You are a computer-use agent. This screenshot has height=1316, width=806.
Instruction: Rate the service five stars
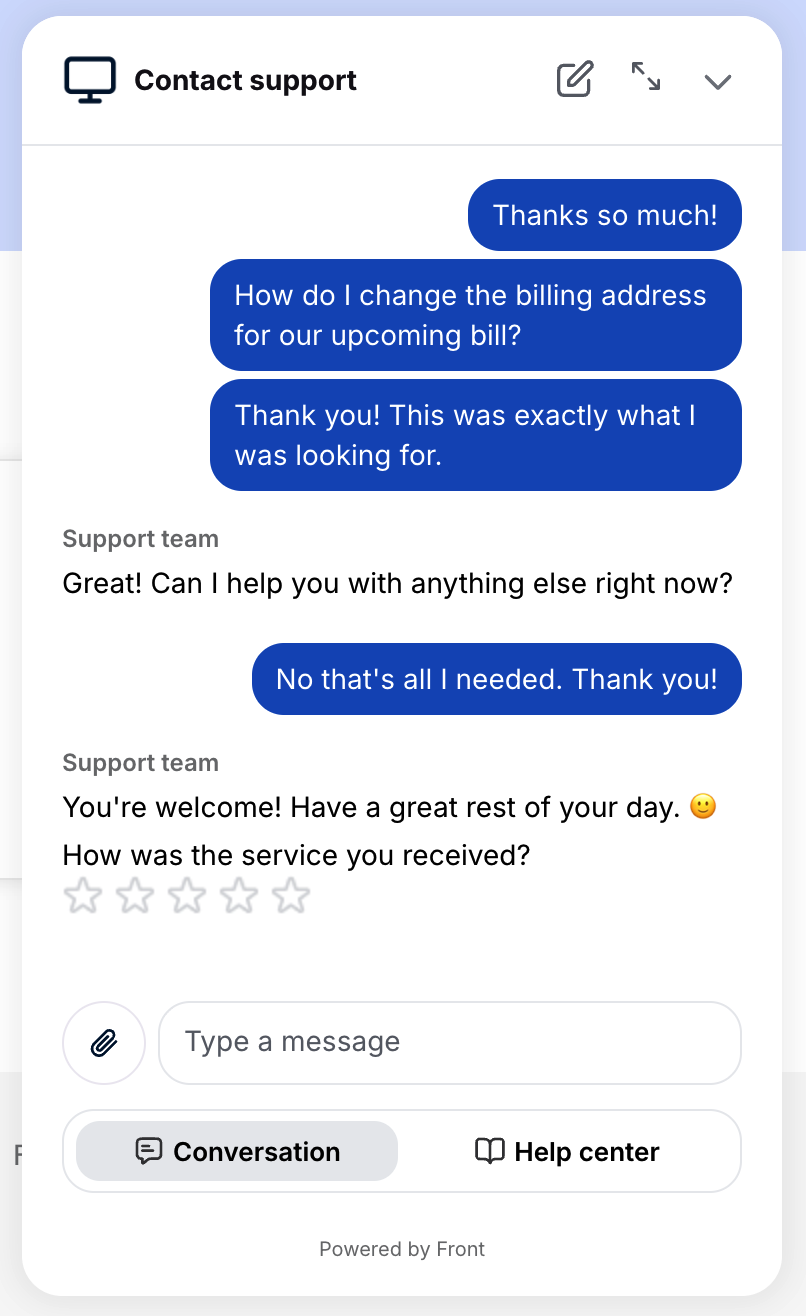pos(291,896)
